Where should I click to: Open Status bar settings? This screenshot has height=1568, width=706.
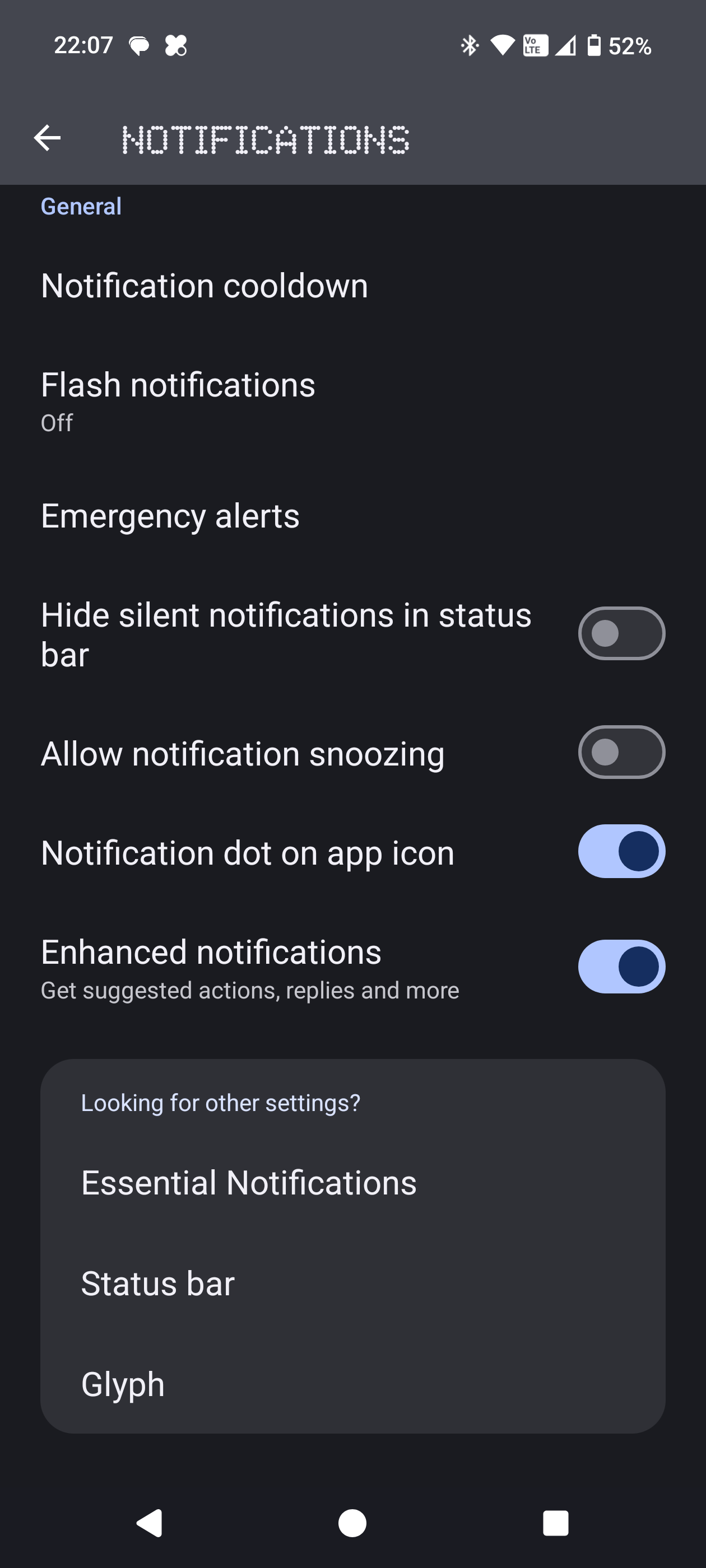[x=158, y=1283]
